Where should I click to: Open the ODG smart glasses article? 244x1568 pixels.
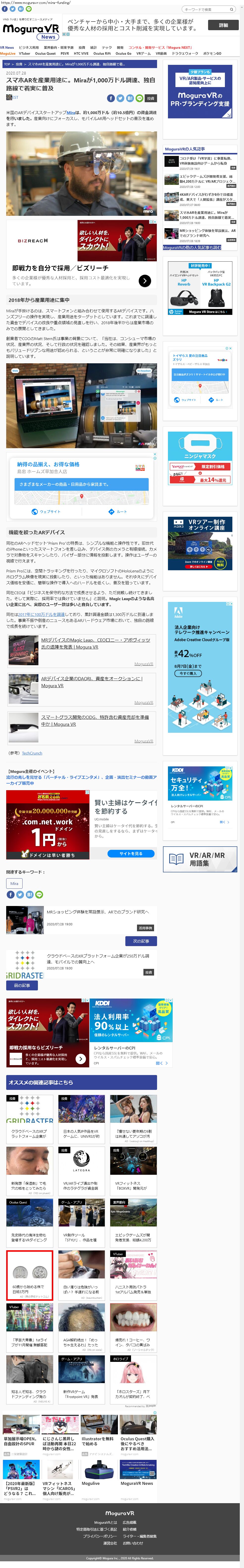click(x=95, y=721)
